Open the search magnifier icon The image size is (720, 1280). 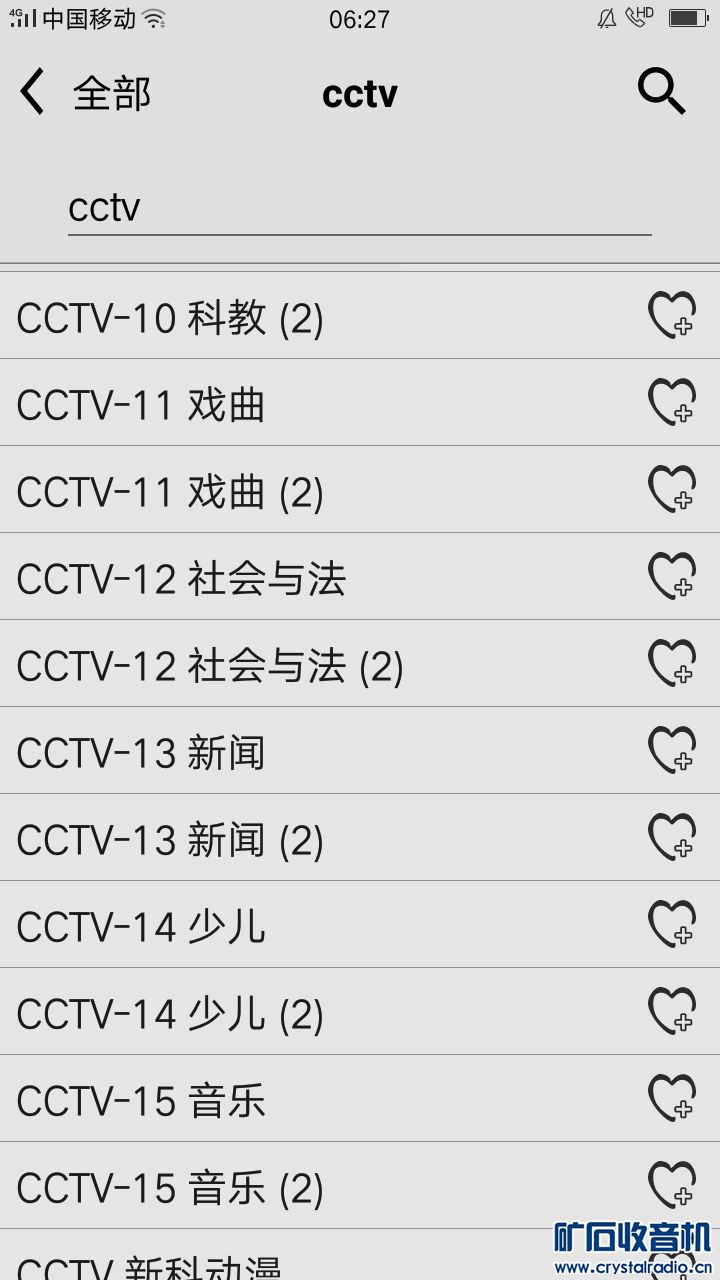pos(661,93)
